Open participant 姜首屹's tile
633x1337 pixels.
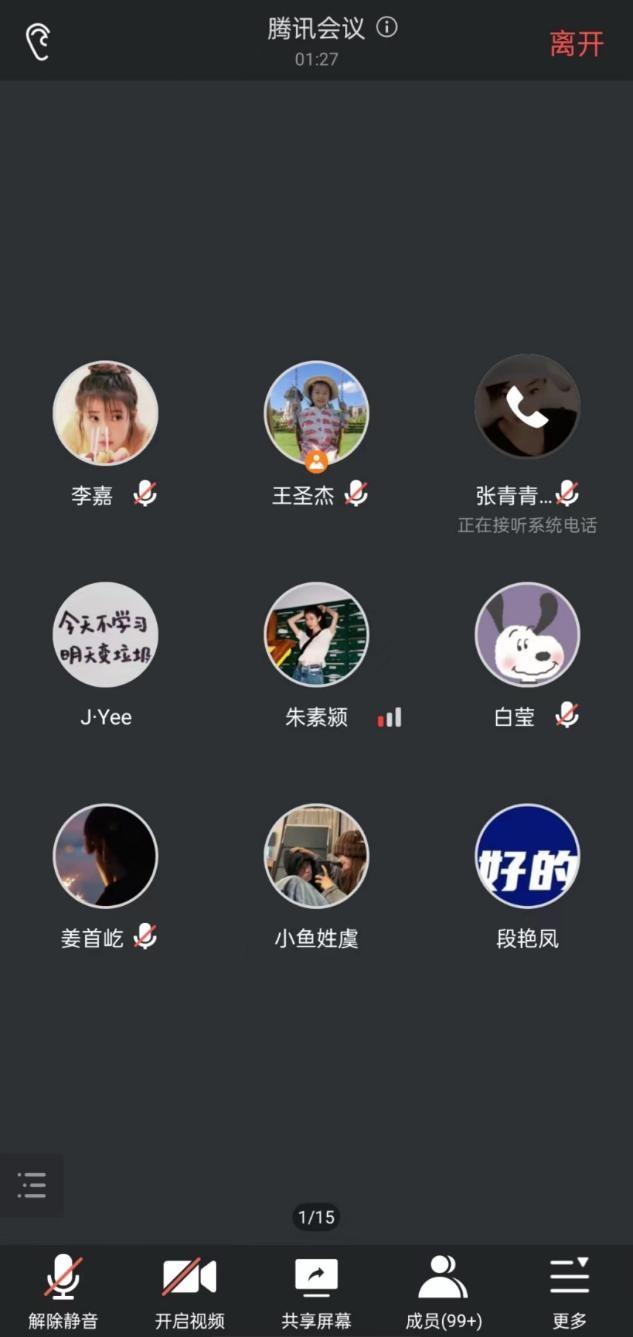(x=105, y=857)
